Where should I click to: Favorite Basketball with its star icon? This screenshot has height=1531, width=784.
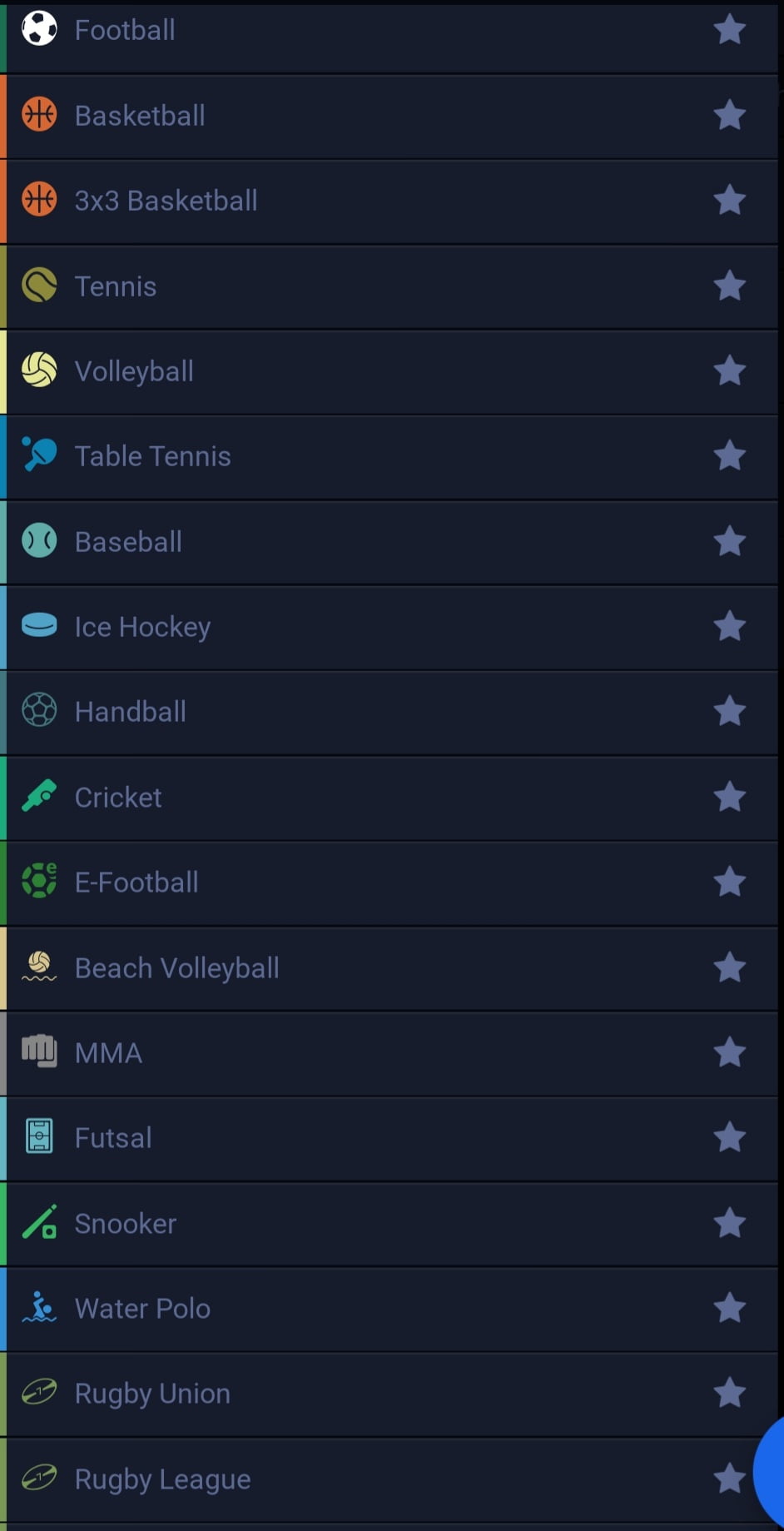tap(729, 116)
